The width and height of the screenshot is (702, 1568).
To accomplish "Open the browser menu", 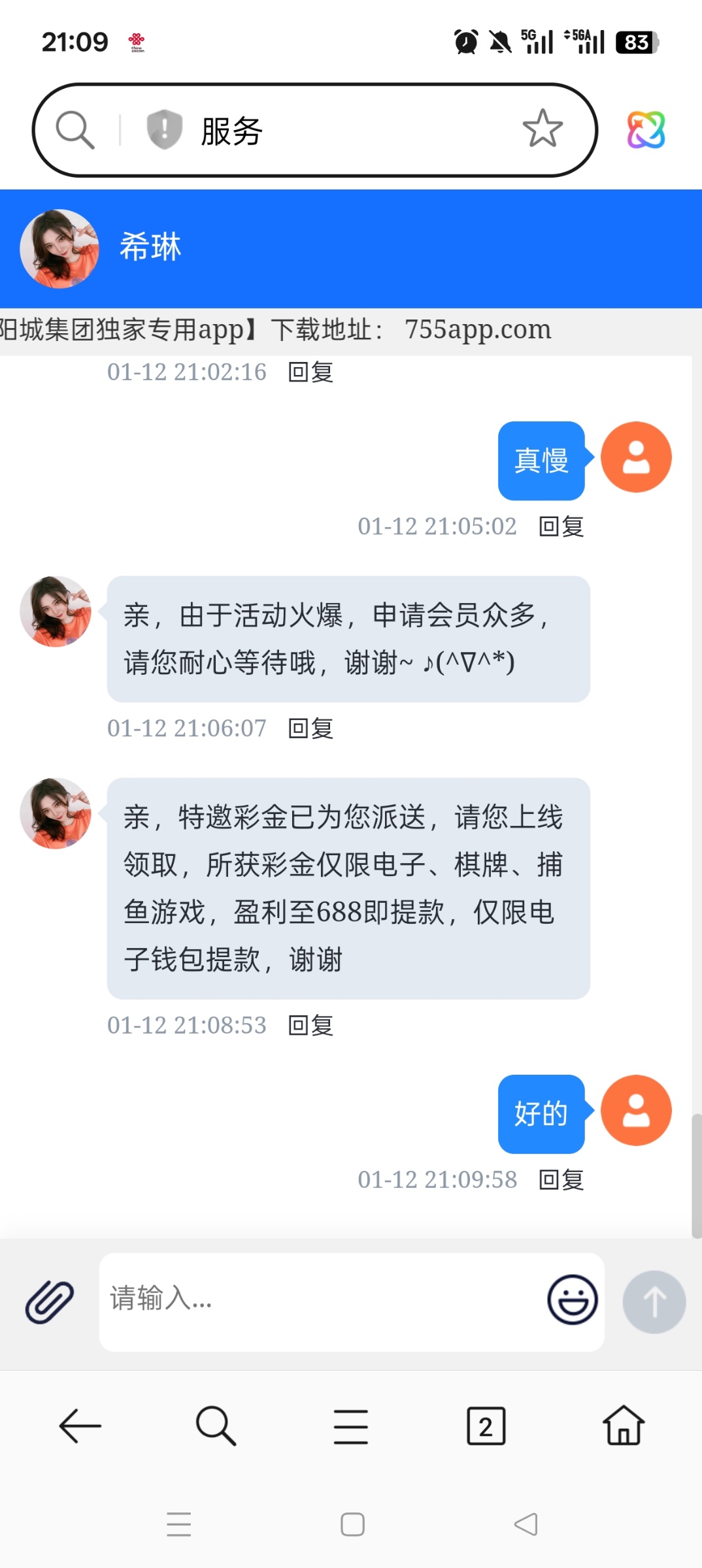I will coord(351,1426).
